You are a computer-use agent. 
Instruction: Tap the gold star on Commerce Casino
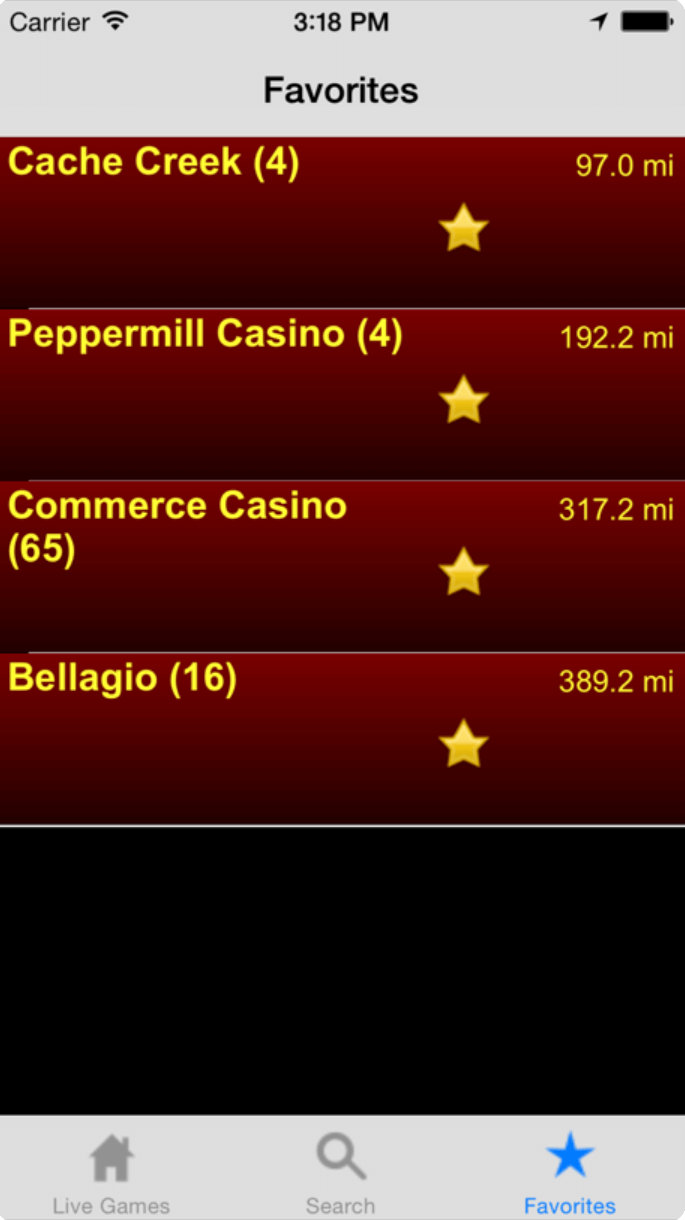[464, 572]
